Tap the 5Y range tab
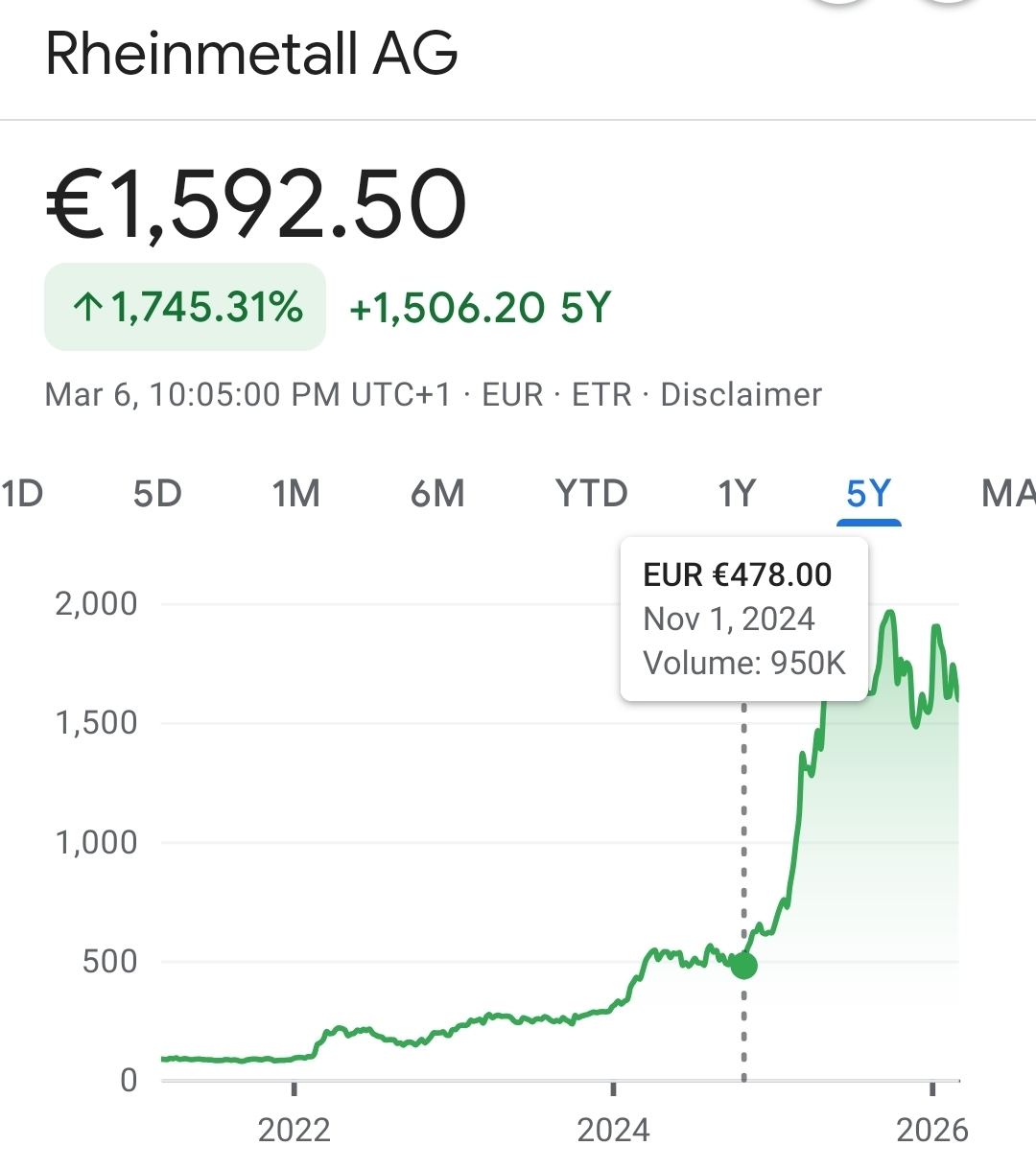Image resolution: width=1036 pixels, height=1169 pixels. [869, 494]
